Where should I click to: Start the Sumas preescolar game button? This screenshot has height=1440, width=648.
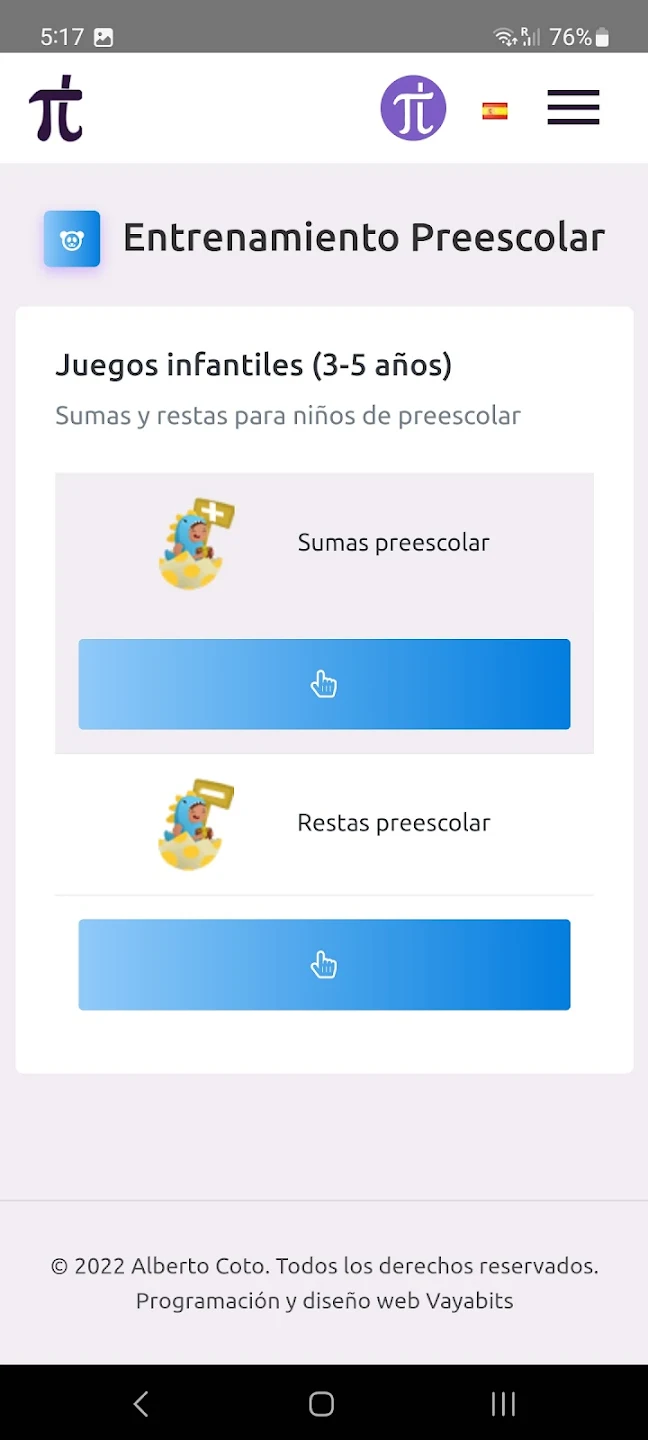click(324, 684)
